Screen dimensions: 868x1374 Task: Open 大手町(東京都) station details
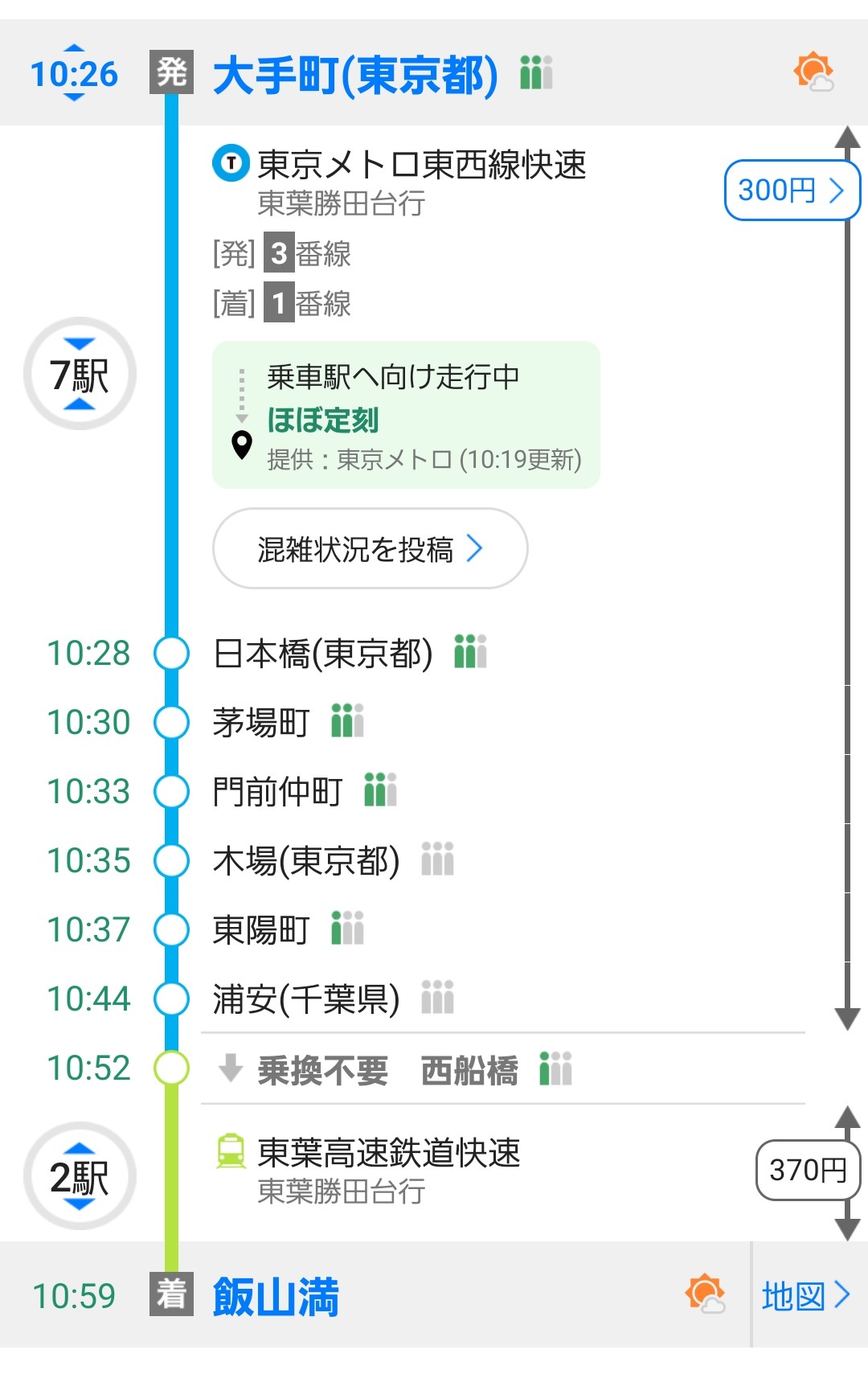point(354,75)
